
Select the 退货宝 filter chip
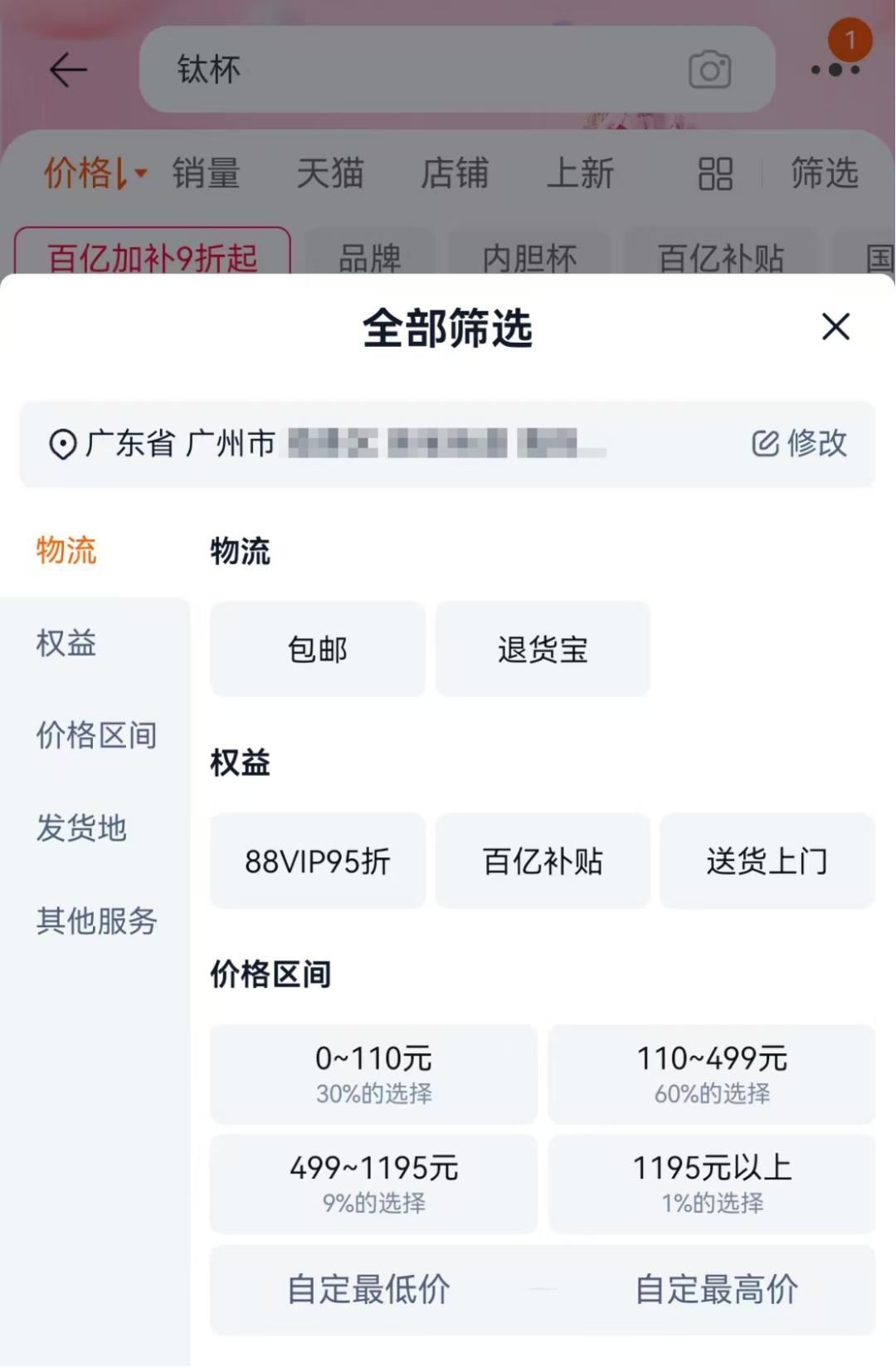(x=543, y=649)
